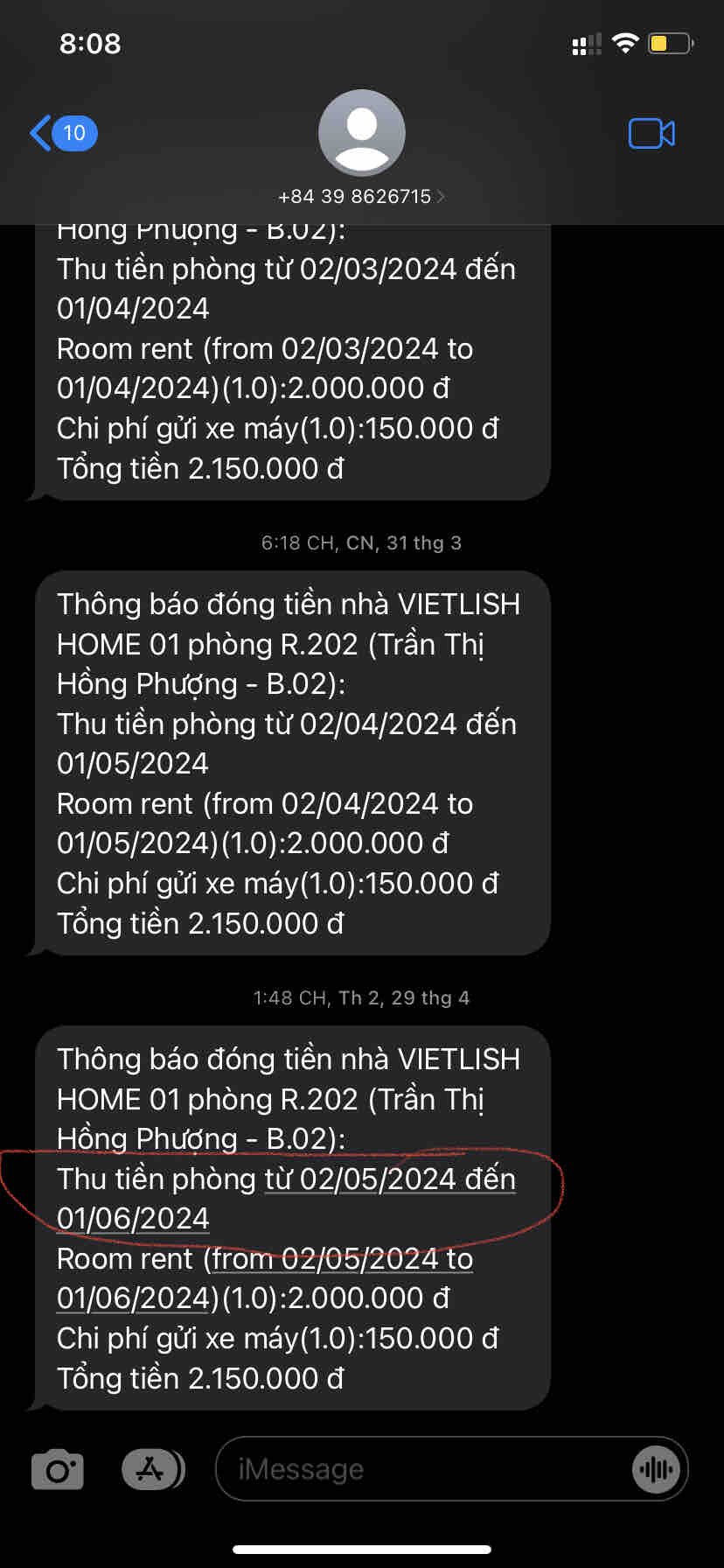Open the camera to attach a photo
This screenshot has height=1568, width=724.
tap(58, 1469)
